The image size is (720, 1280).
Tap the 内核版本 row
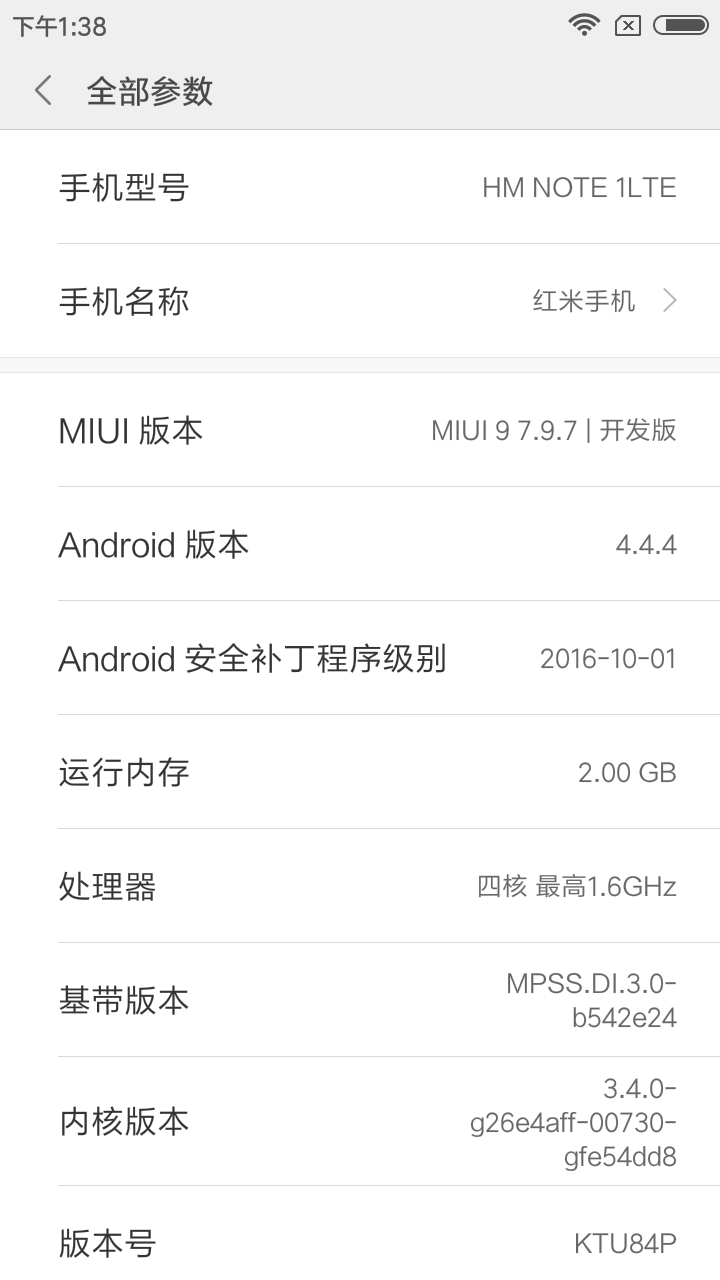(360, 1121)
